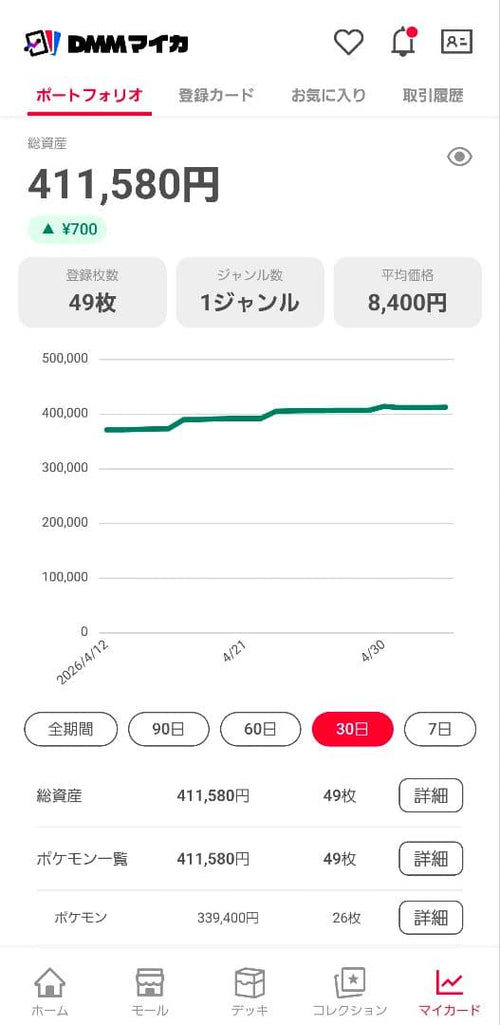Screen dimensions: 500x1025
Task: Hide total assets with eye icon
Action: [x=459, y=157]
